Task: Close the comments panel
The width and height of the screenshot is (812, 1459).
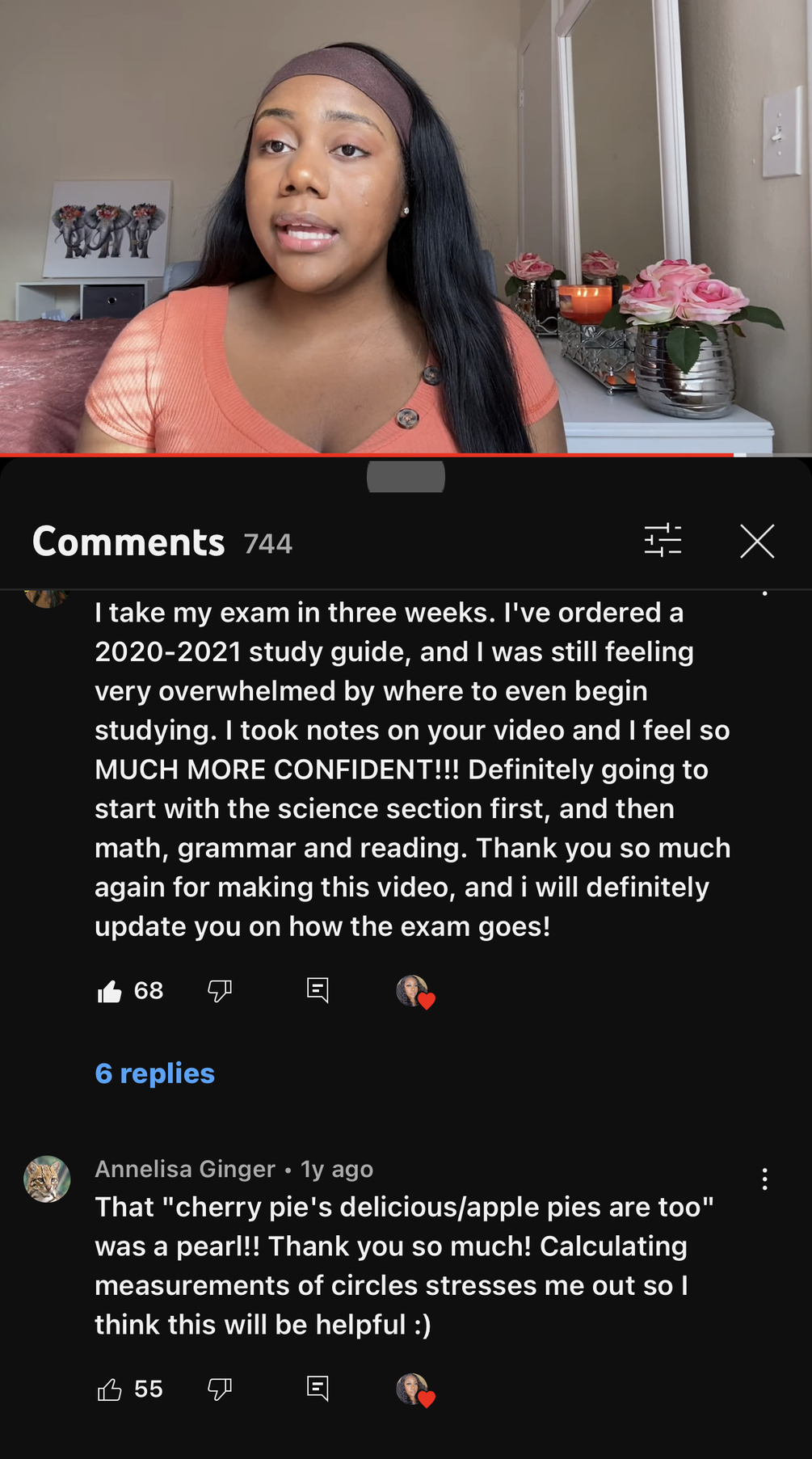Action: 757,542
